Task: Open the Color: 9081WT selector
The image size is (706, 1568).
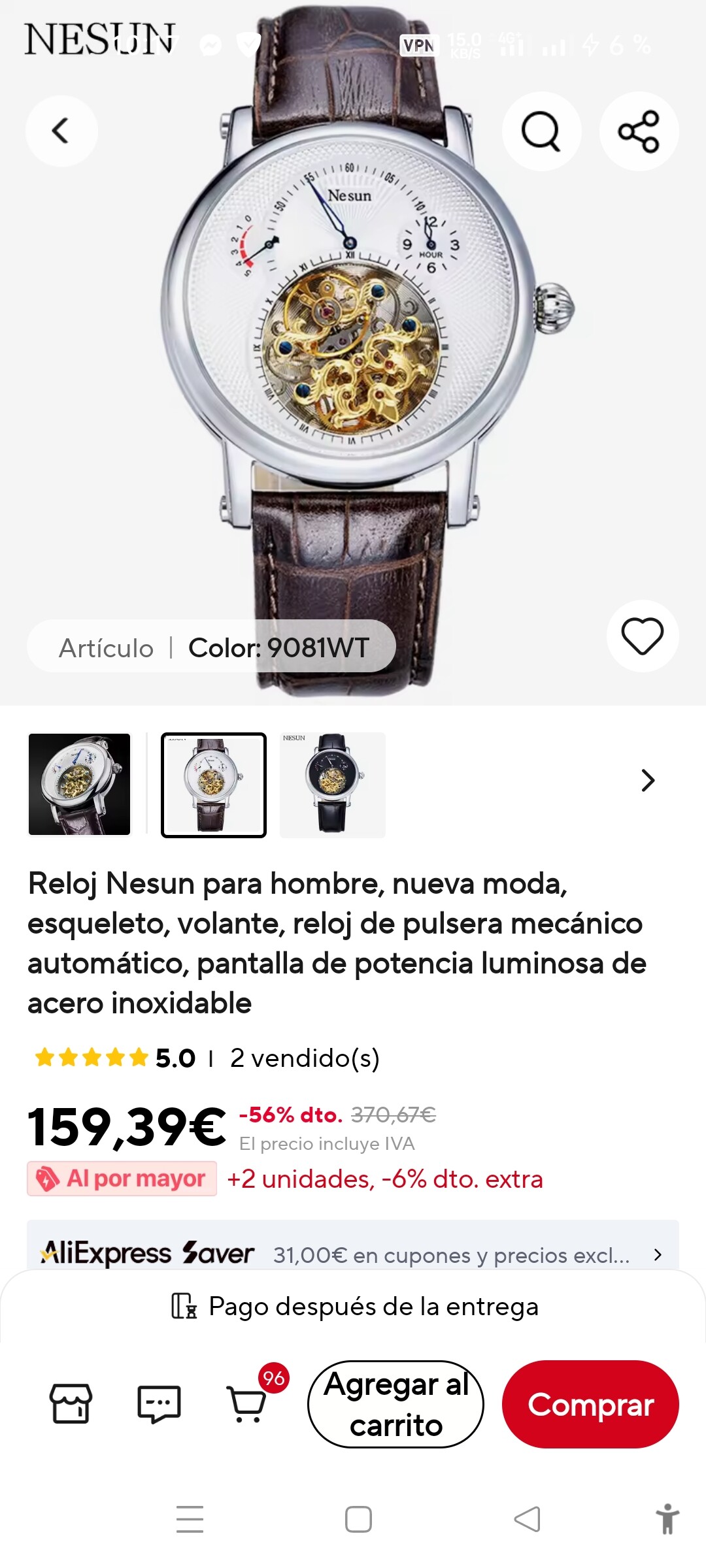Action: click(x=278, y=647)
